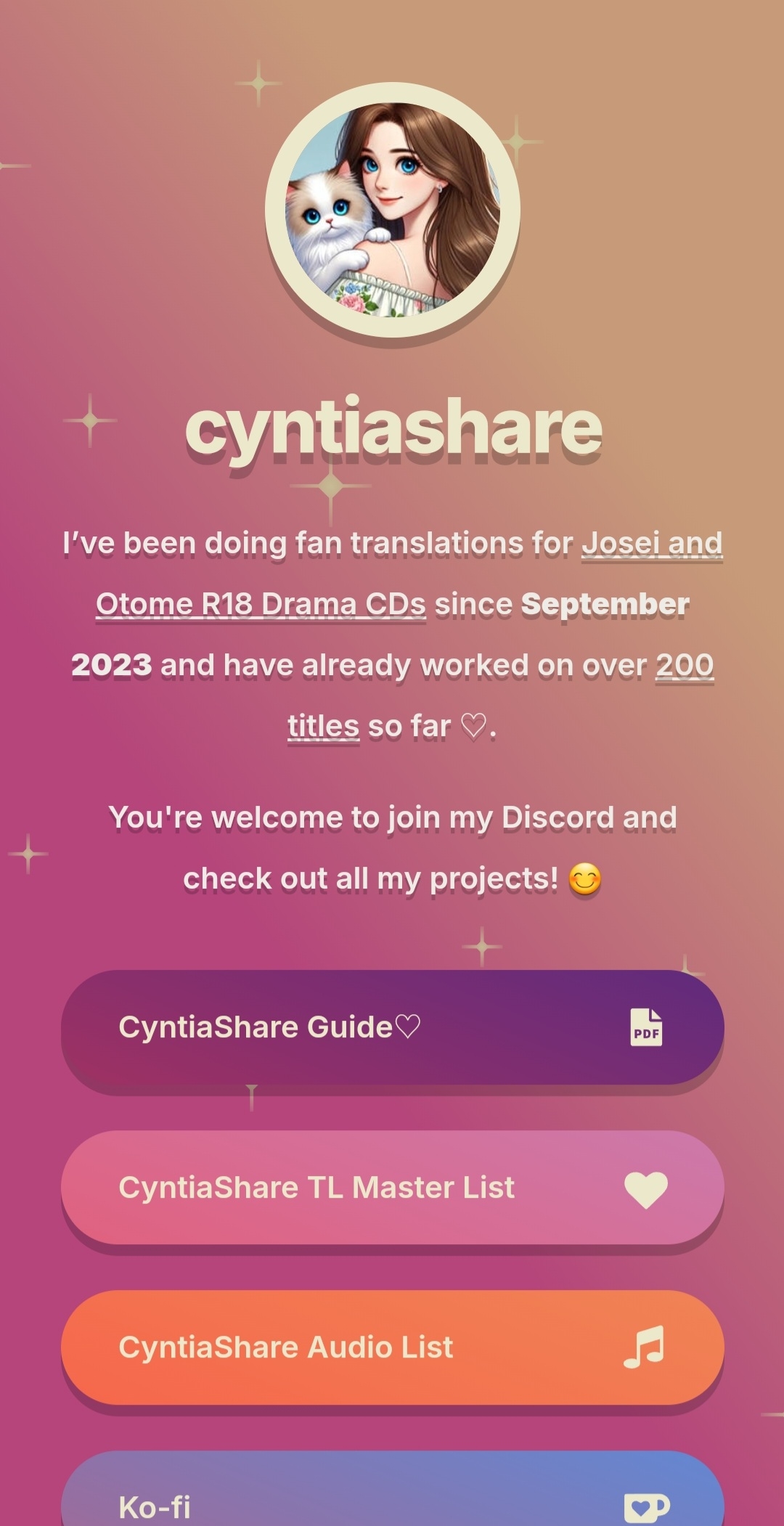Image resolution: width=784 pixels, height=1526 pixels.
Task: Go to CyntiaShare Audio List
Action: (392, 1347)
